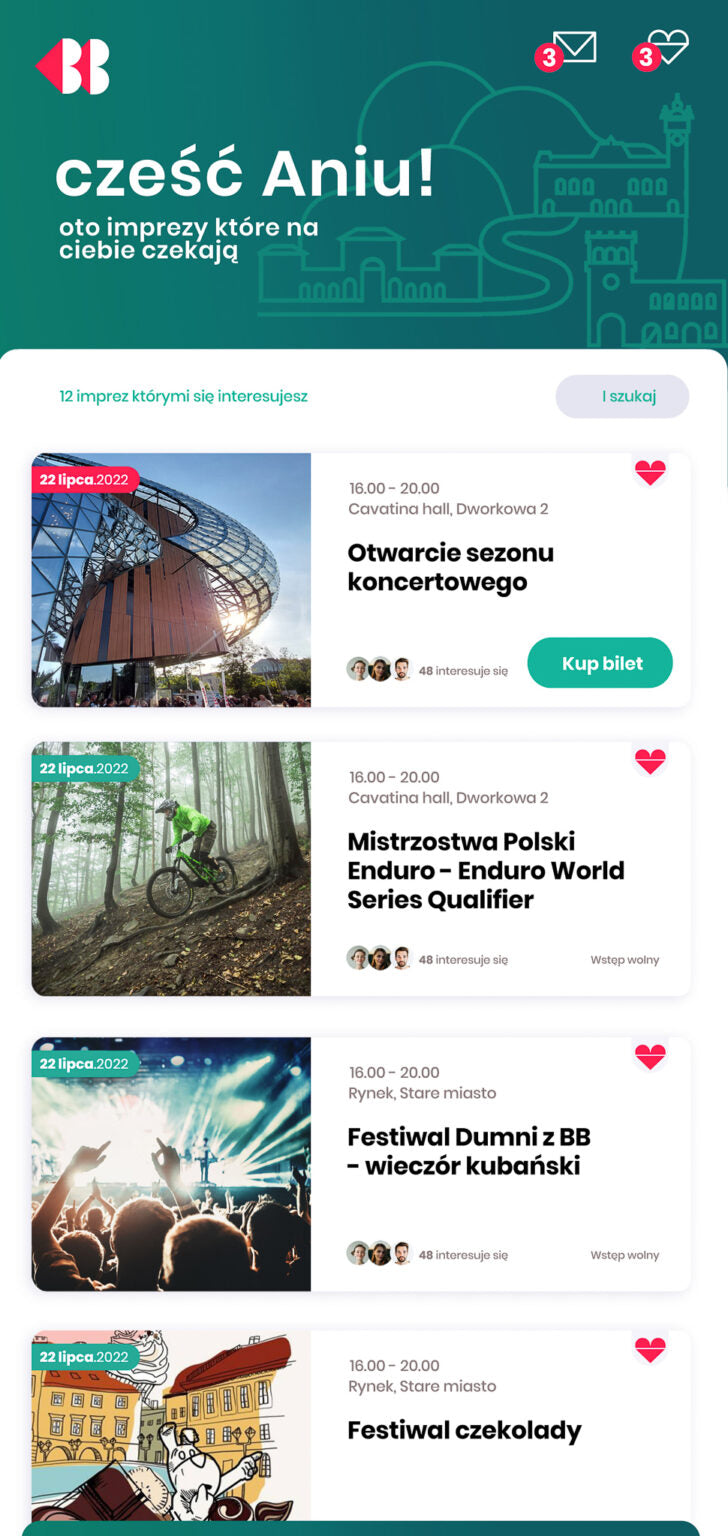Tap Kup bilet for the concert opening
This screenshot has height=1536, width=728.
[600, 663]
